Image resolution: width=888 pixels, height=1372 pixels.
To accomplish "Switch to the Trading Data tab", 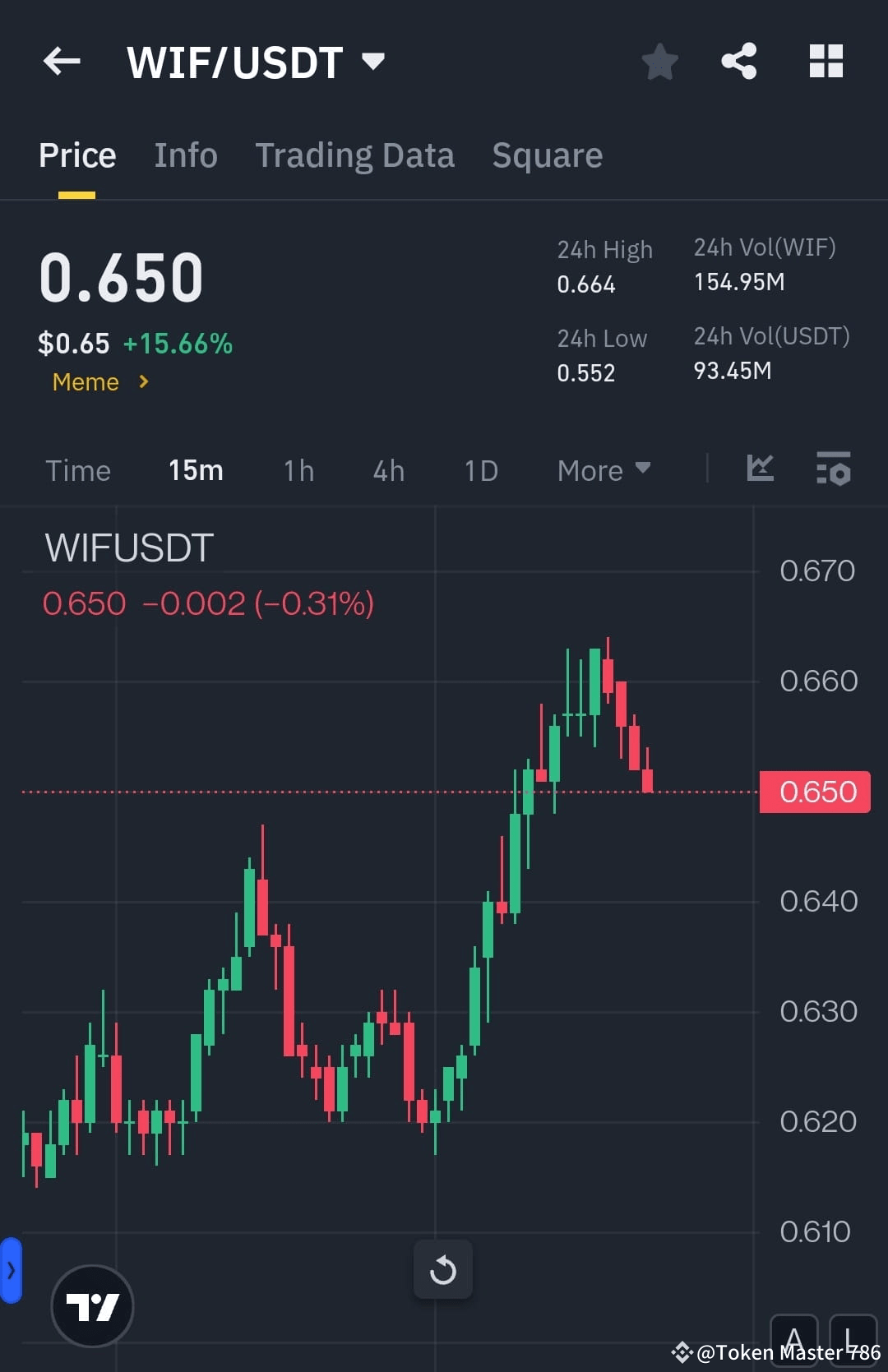I will 354,155.
